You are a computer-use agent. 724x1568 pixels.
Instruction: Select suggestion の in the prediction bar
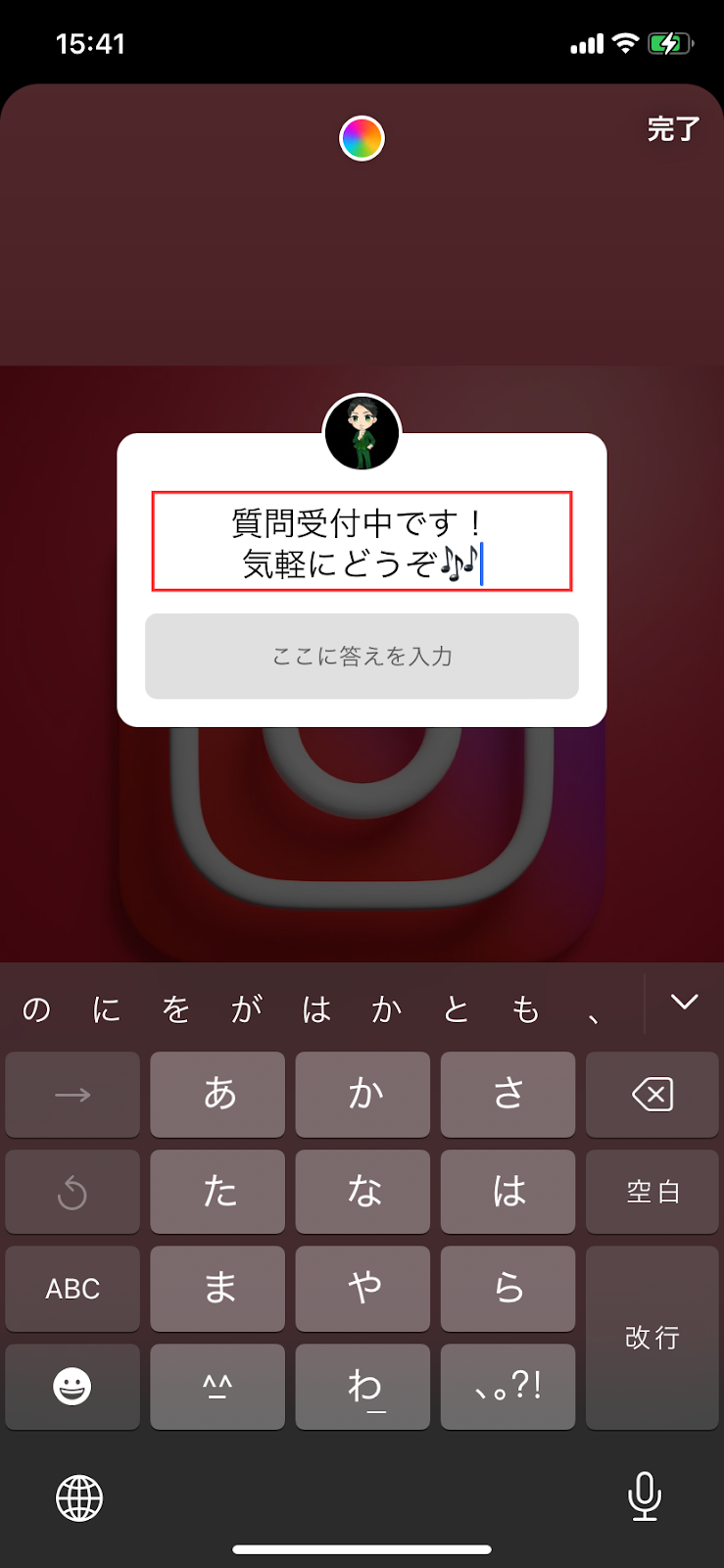point(36,1008)
